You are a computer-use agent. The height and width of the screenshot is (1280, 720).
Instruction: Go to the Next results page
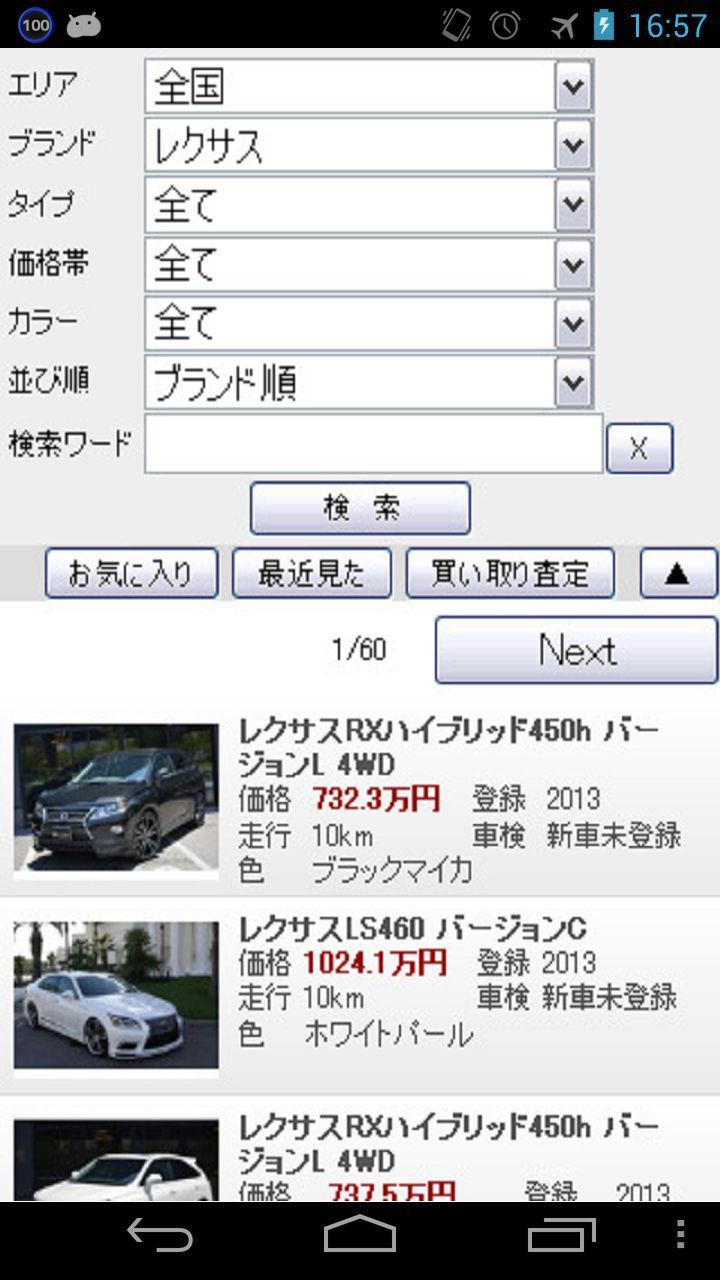[576, 650]
